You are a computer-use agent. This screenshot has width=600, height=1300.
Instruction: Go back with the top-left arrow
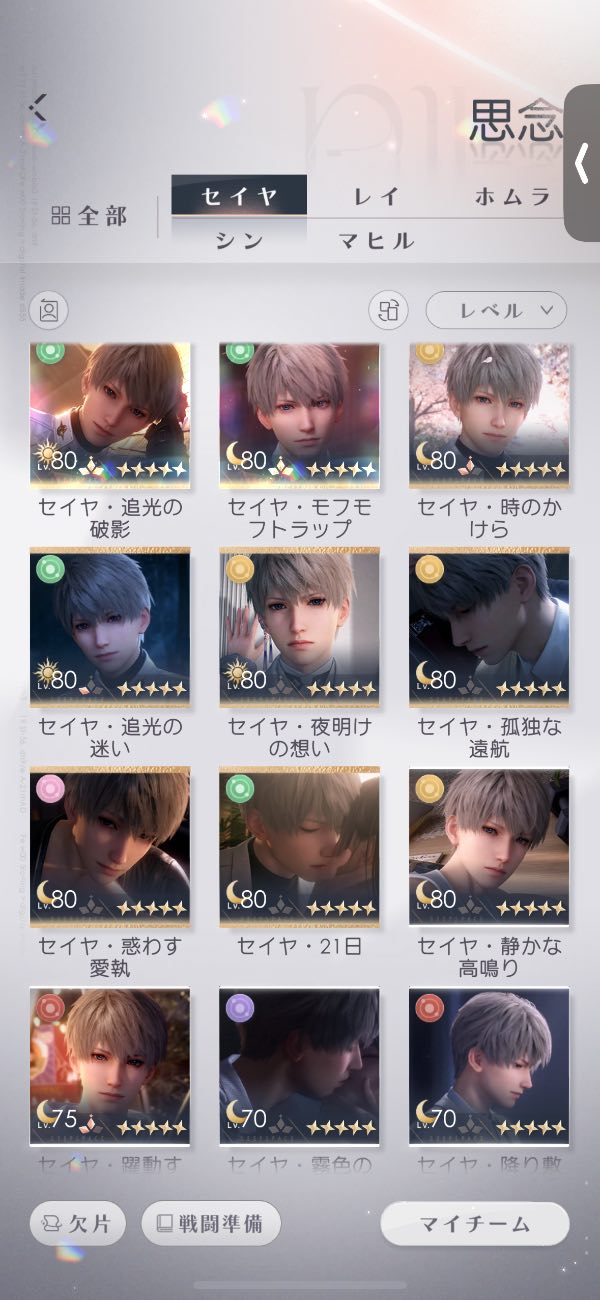coord(38,107)
